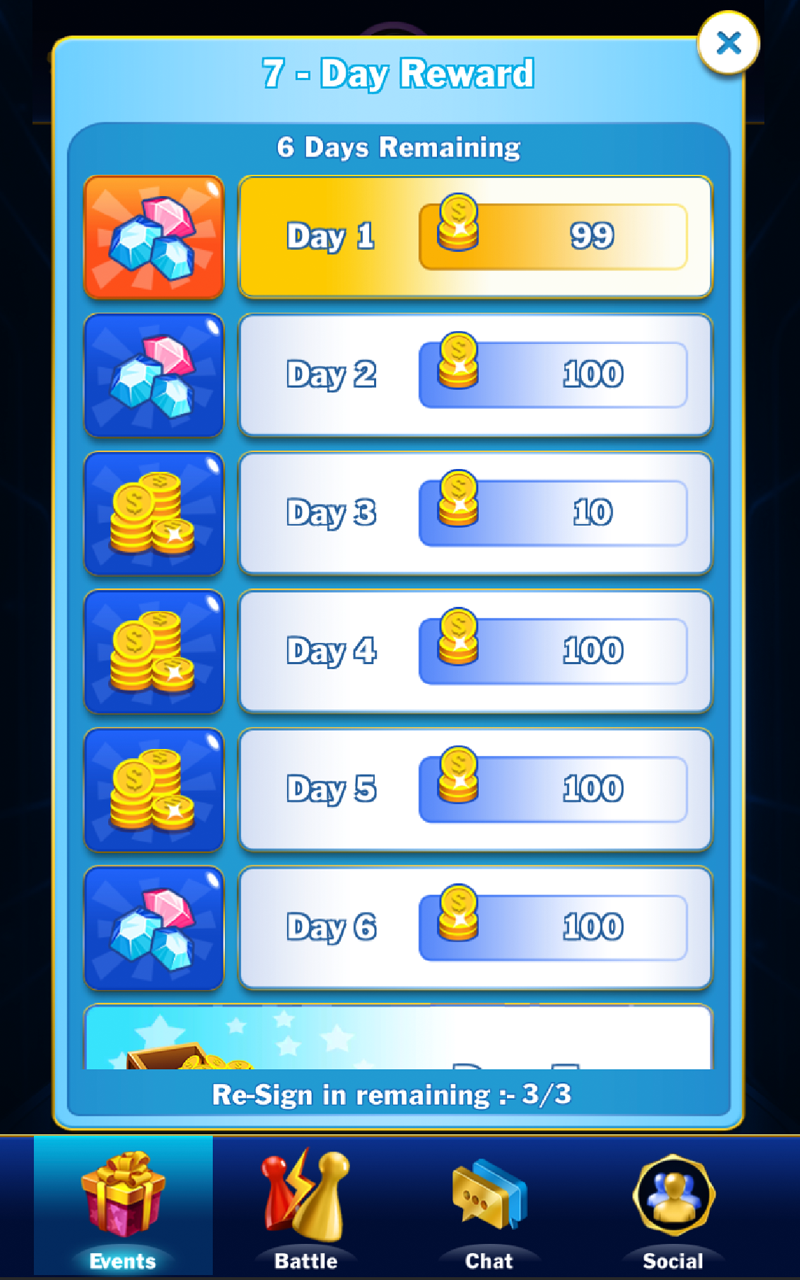This screenshot has width=800, height=1280.
Task: Select the Day 6 reward row
Action: [475, 927]
